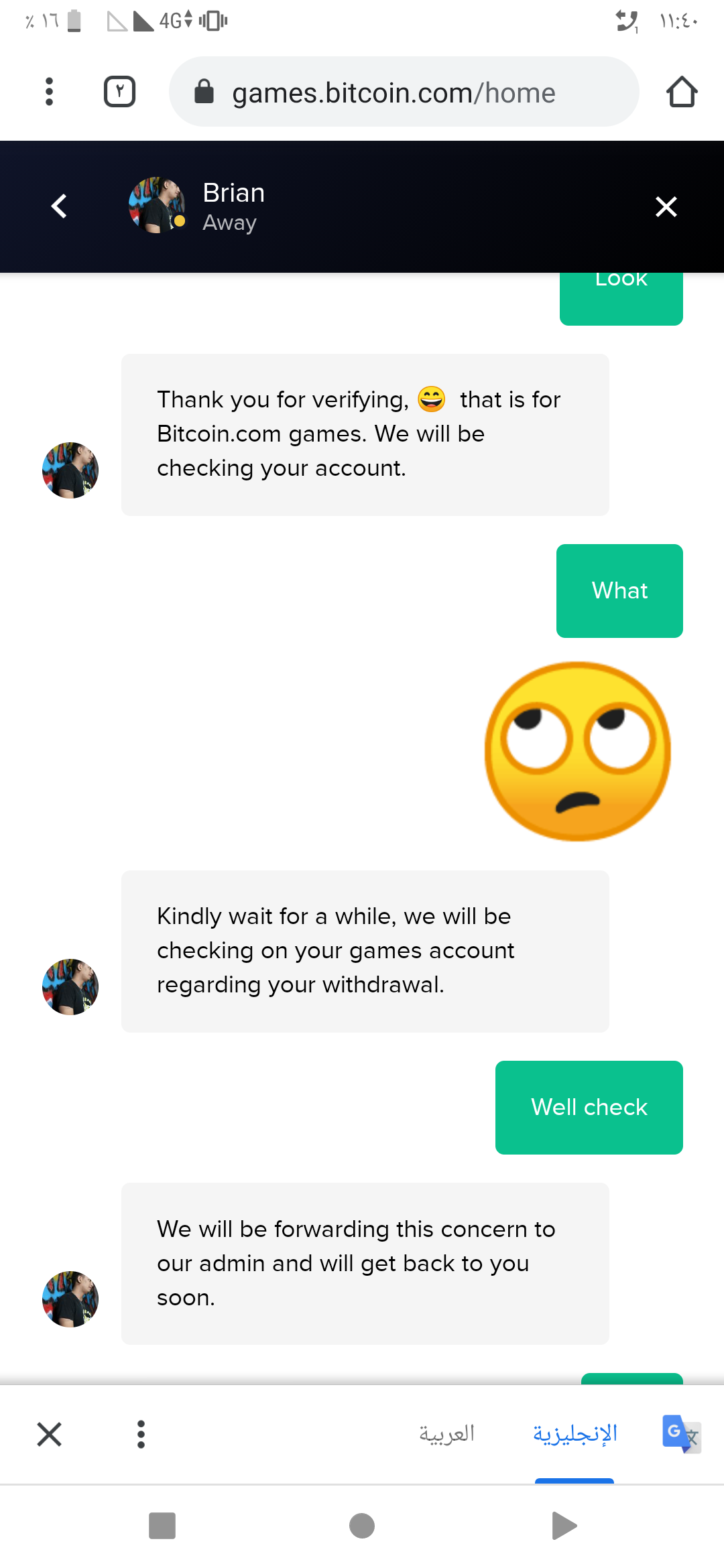This screenshot has height=1568, width=724.
Task: Open the browser overflow menu
Action: click(49, 92)
